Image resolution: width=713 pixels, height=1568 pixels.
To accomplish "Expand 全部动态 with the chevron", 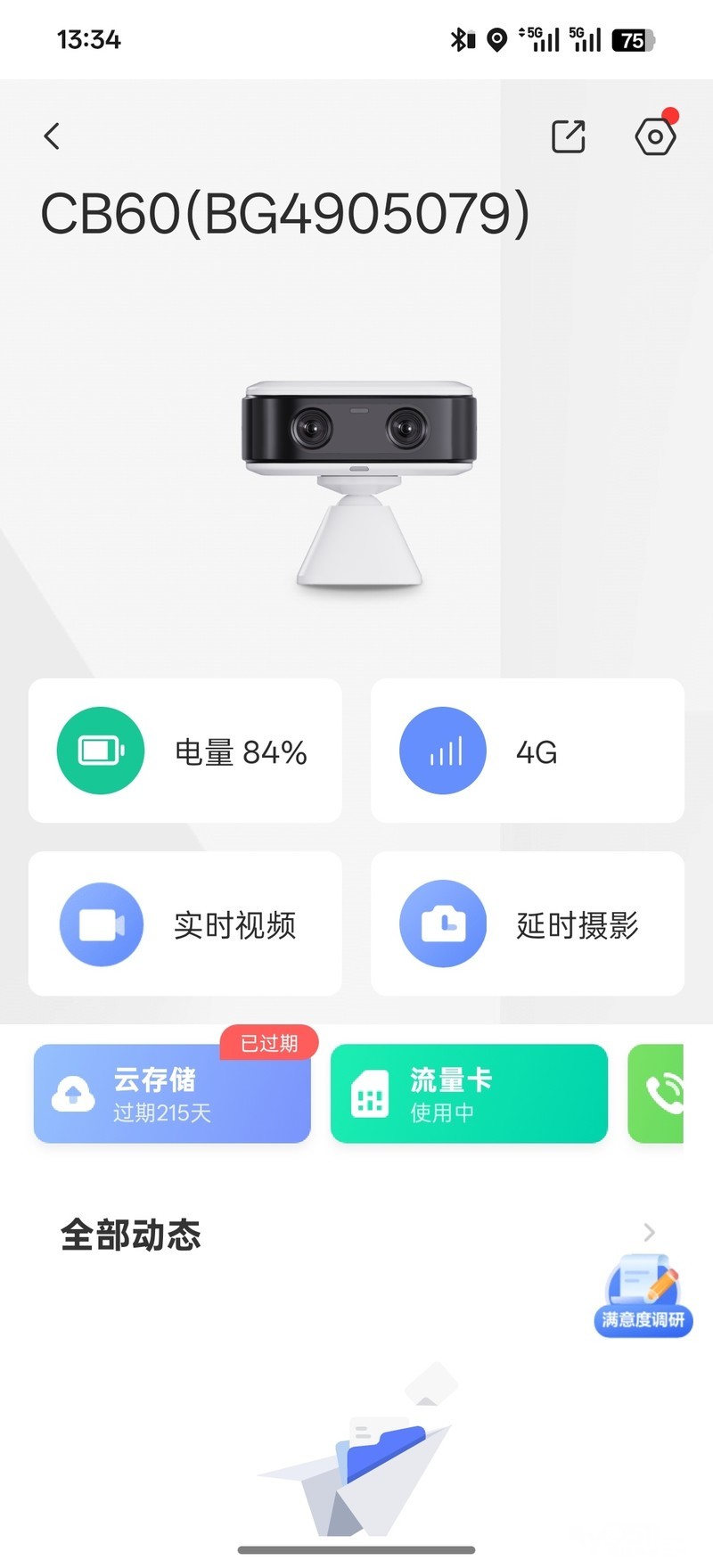I will click(x=649, y=1232).
